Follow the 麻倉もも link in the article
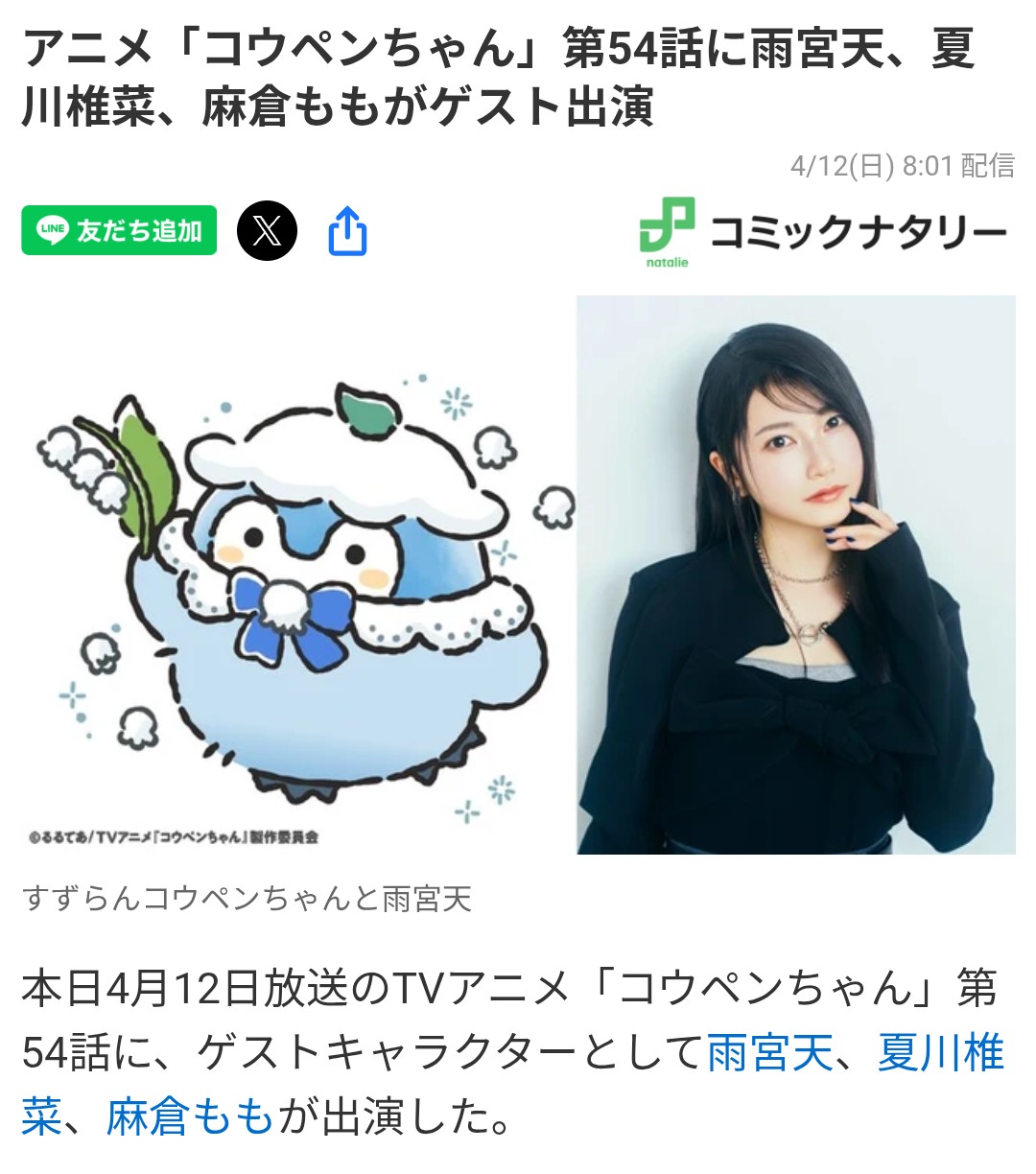 coord(189,1117)
